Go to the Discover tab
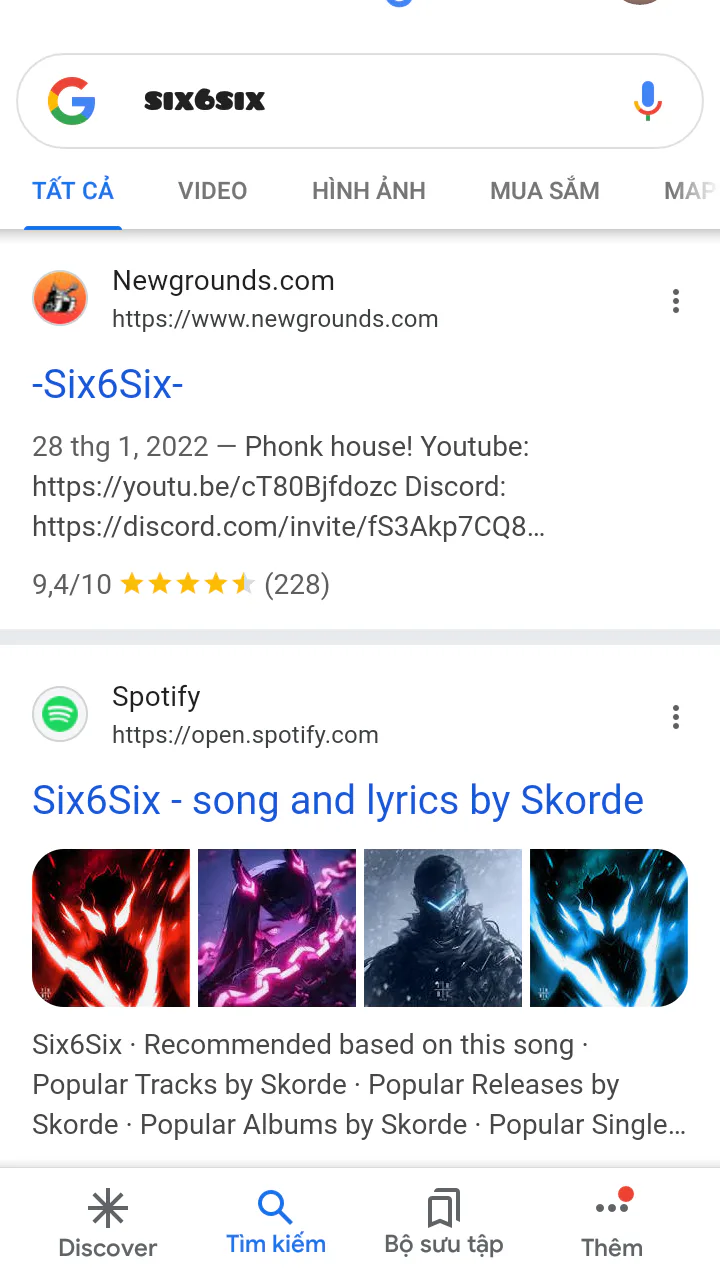720x1280 pixels. [108, 1224]
